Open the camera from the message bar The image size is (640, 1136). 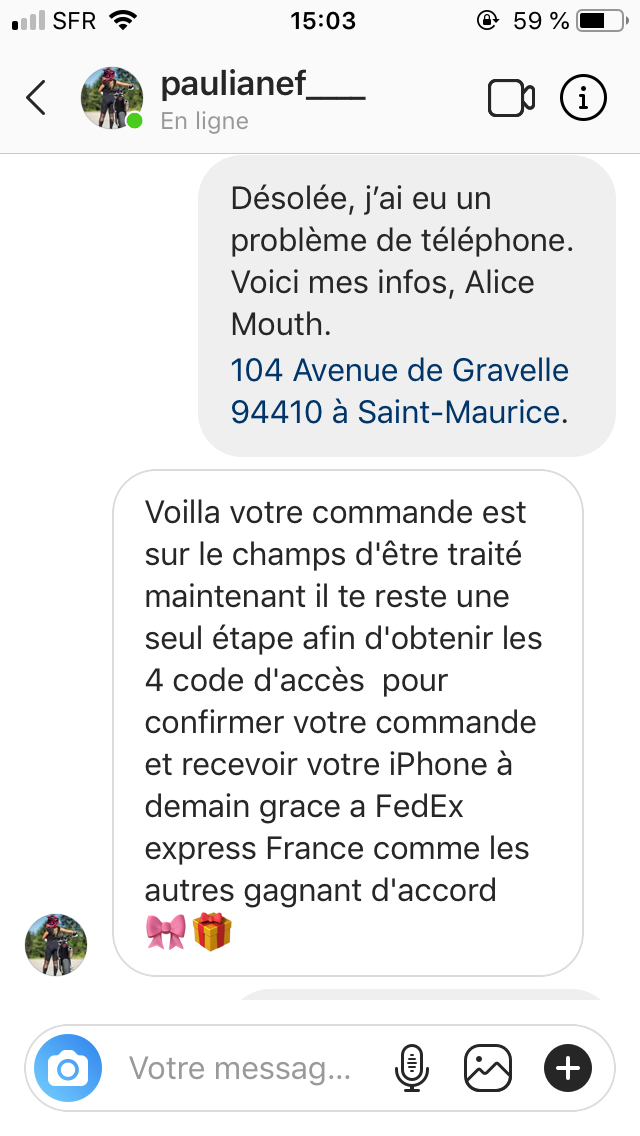point(68,1069)
